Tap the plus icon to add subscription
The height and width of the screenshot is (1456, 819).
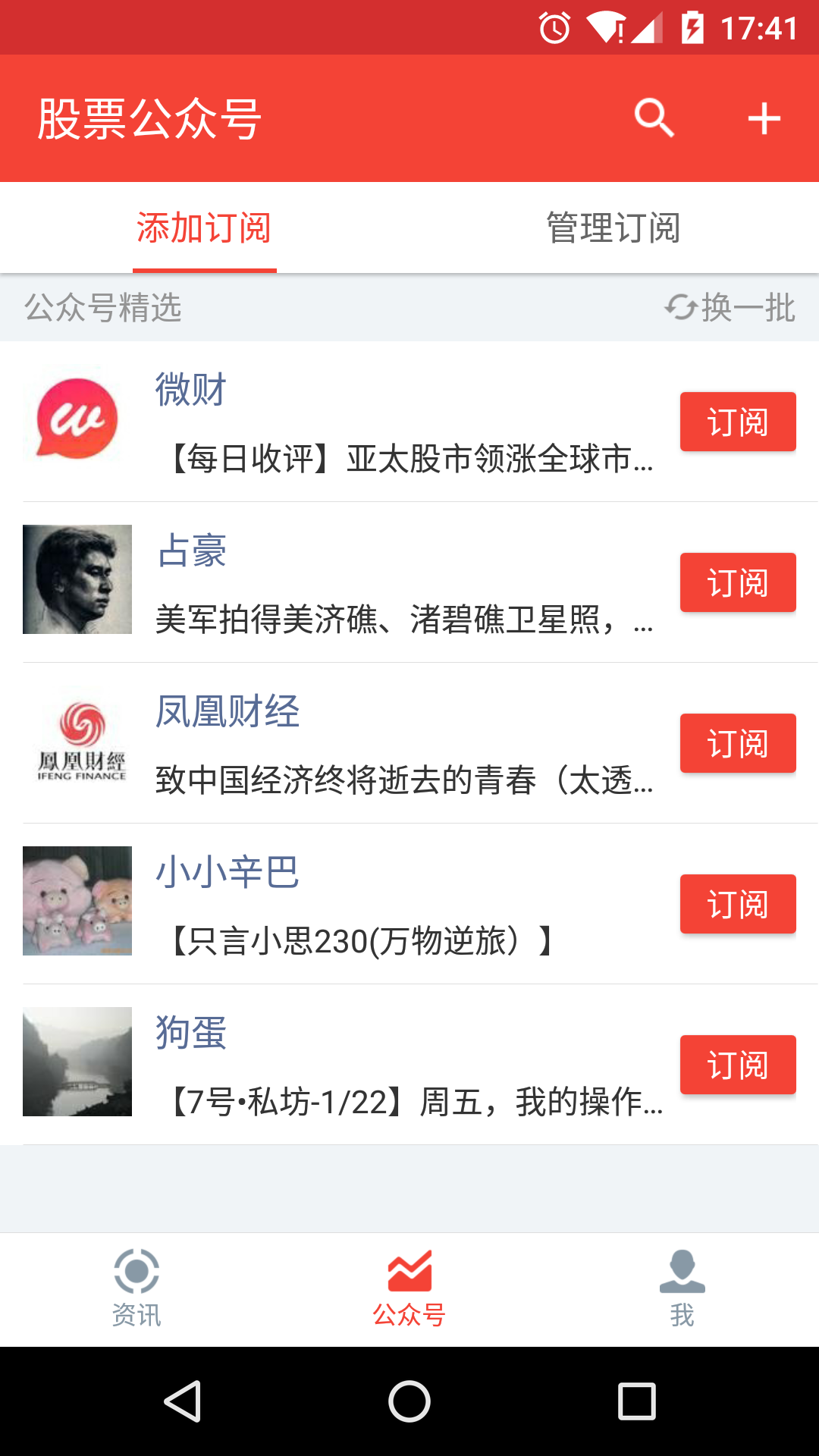[765, 118]
